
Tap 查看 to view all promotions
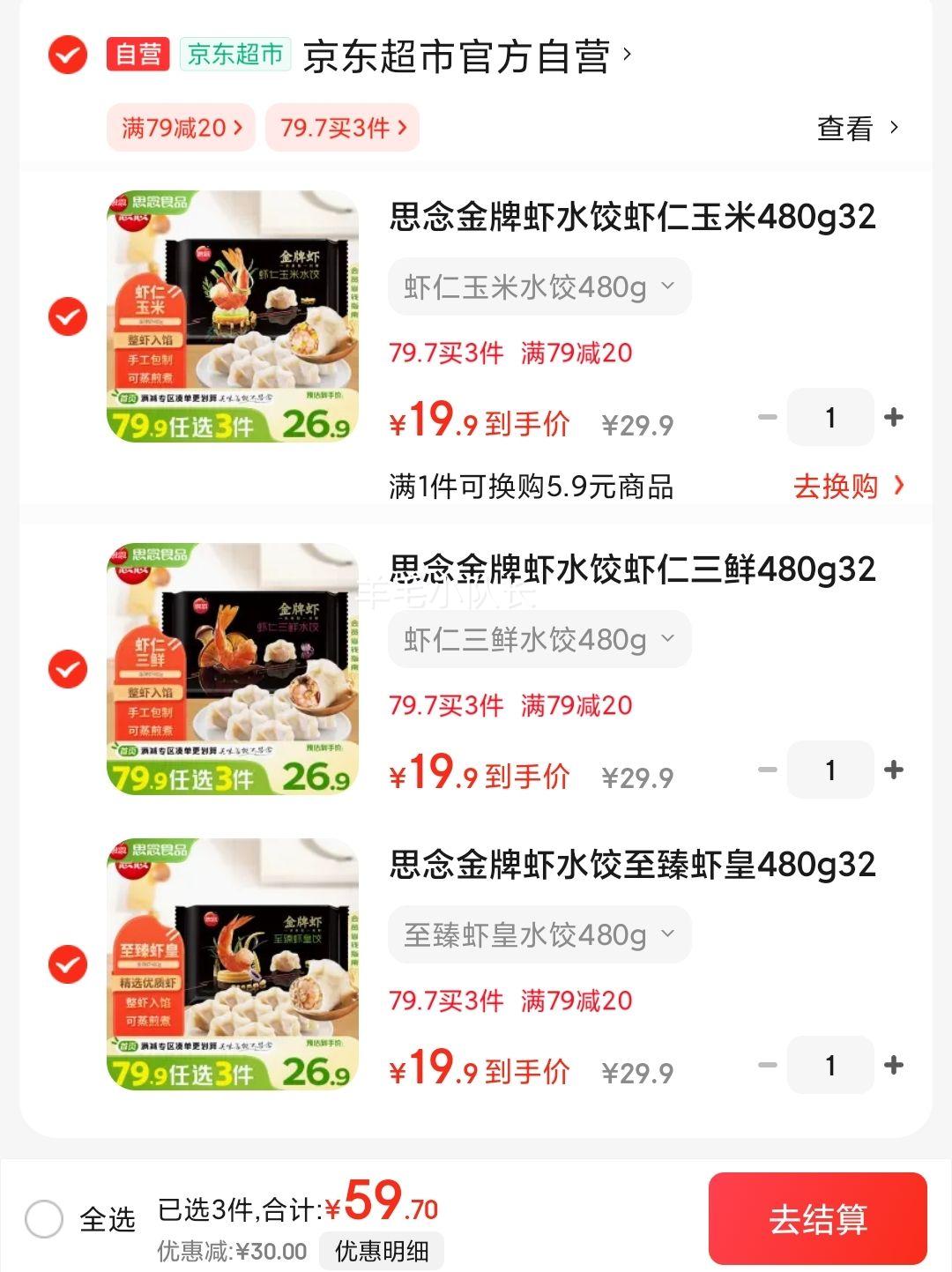click(x=844, y=128)
